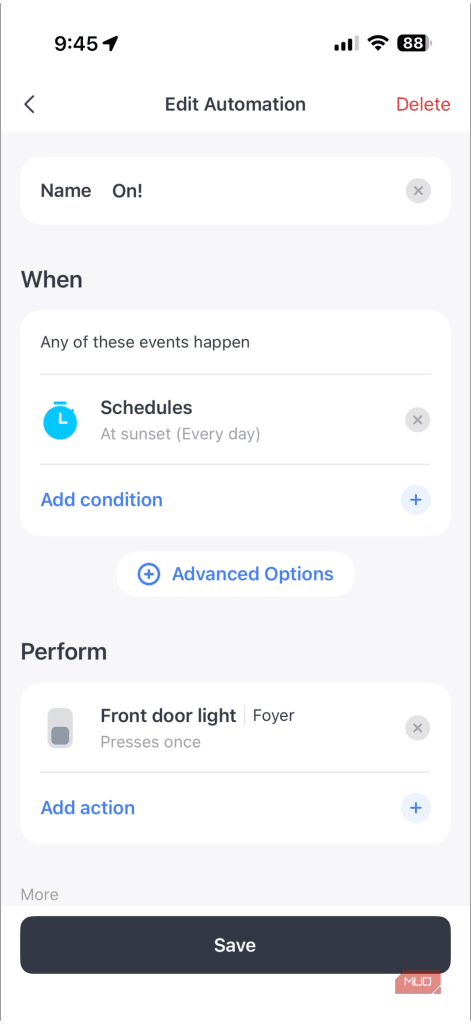
Task: Clear the name On! text
Action: [x=418, y=191]
